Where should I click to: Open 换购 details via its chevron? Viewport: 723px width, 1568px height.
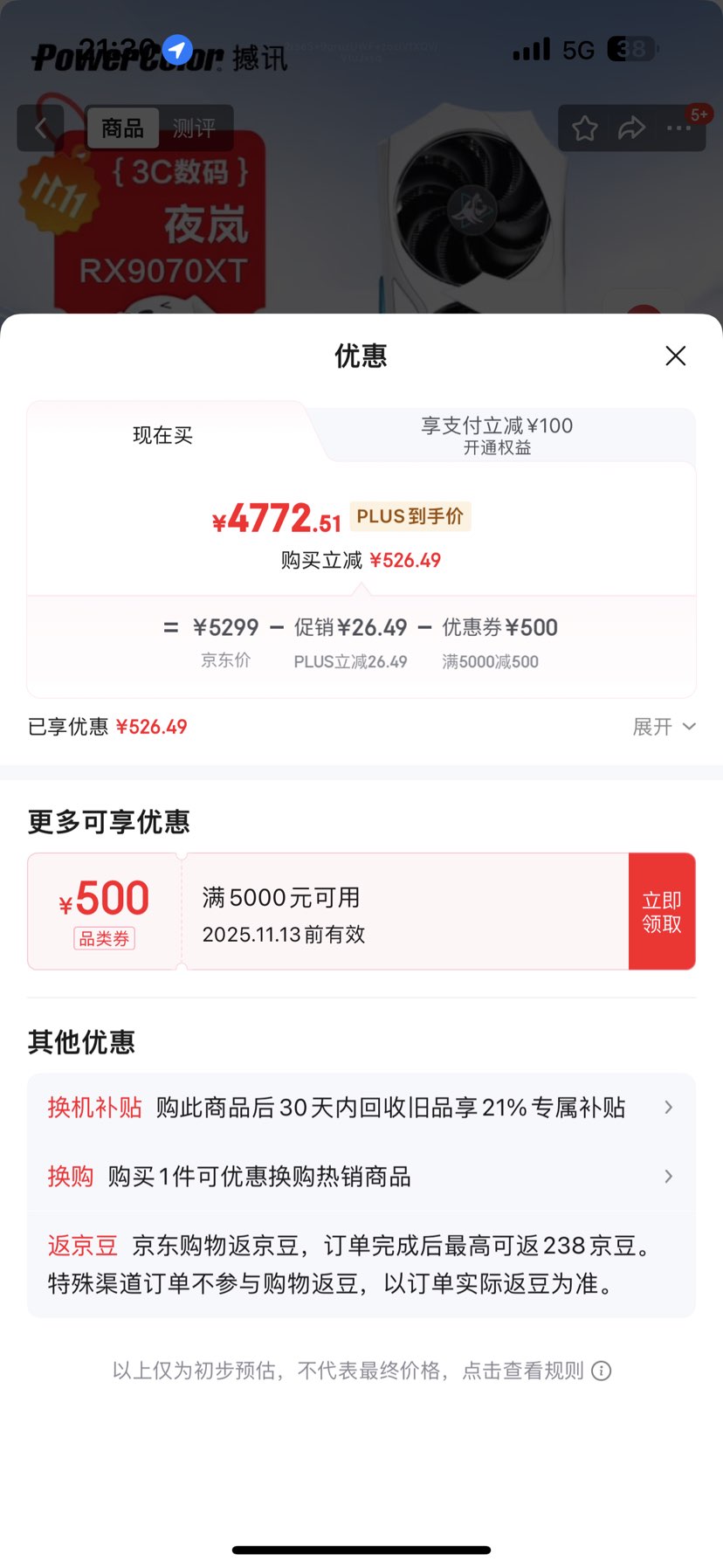coord(668,1176)
